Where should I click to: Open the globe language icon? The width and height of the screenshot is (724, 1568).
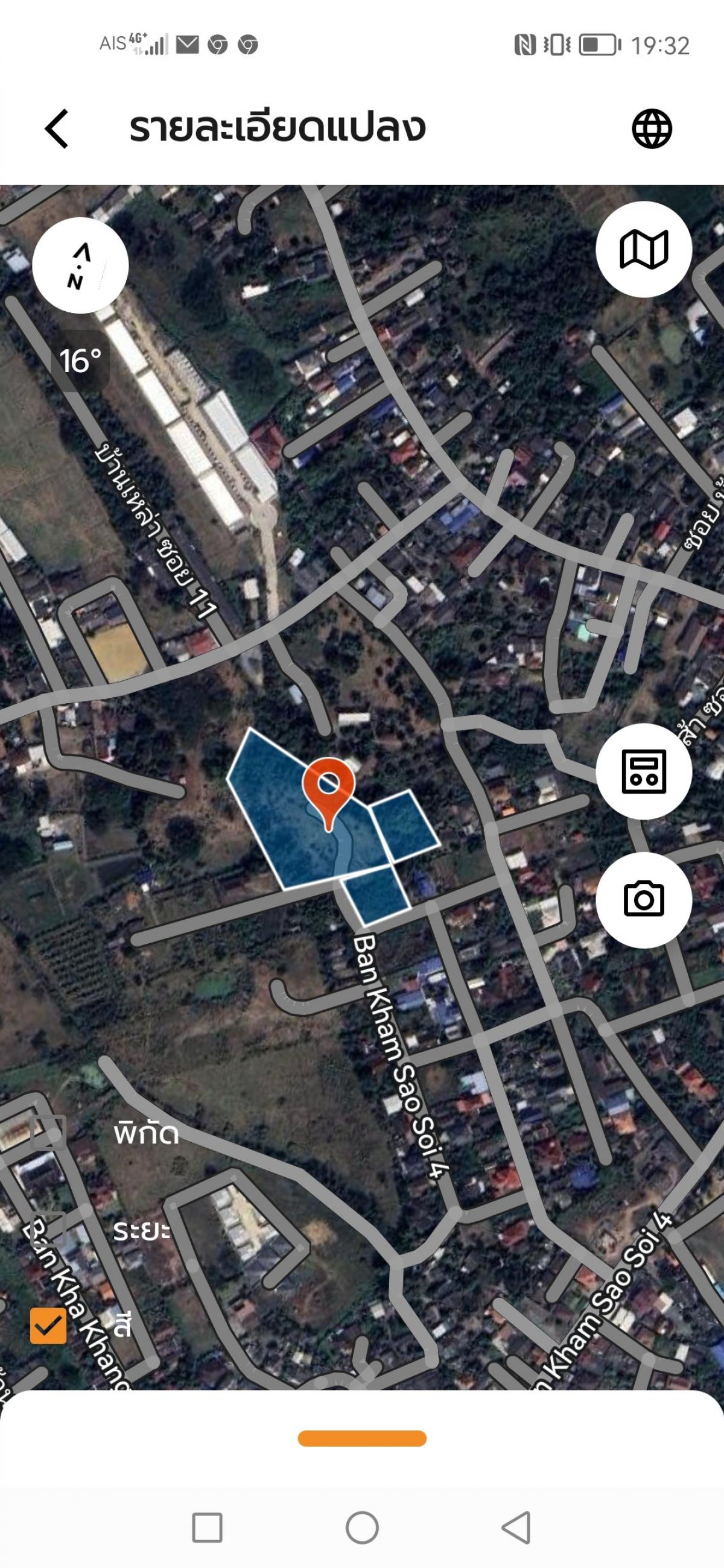652,128
